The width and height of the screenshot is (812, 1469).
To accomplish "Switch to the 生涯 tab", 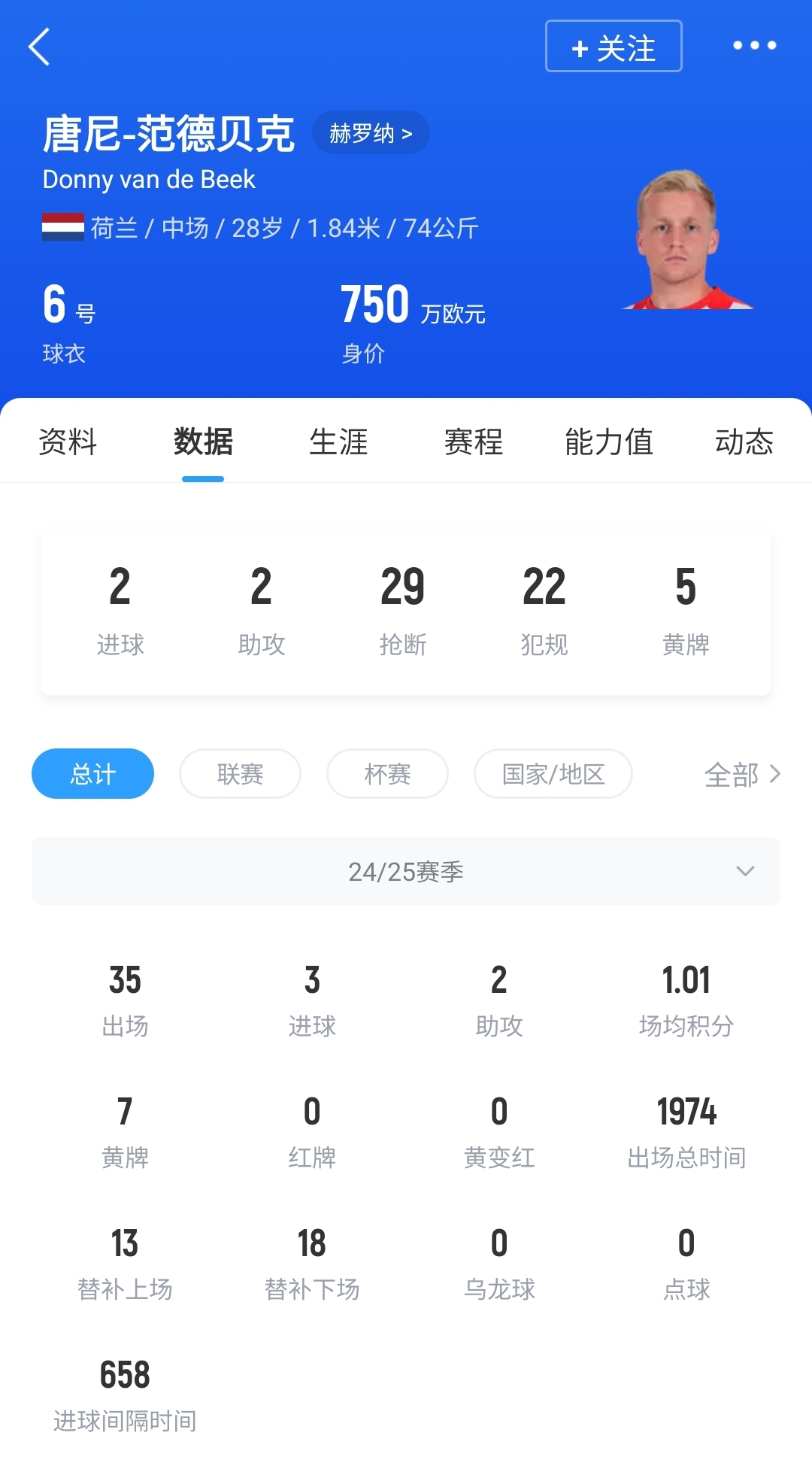I will pos(338,442).
